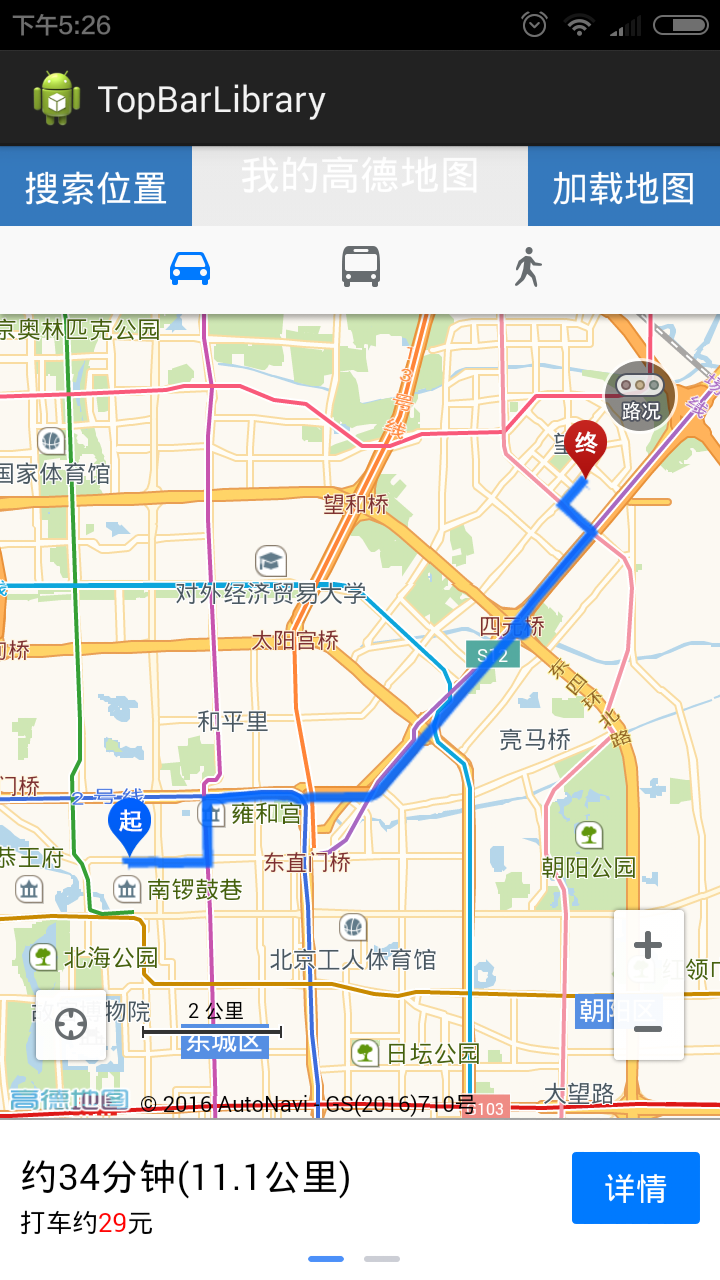Toggle the 路况 traffic overlay
The height and width of the screenshot is (1280, 720).
[x=639, y=395]
